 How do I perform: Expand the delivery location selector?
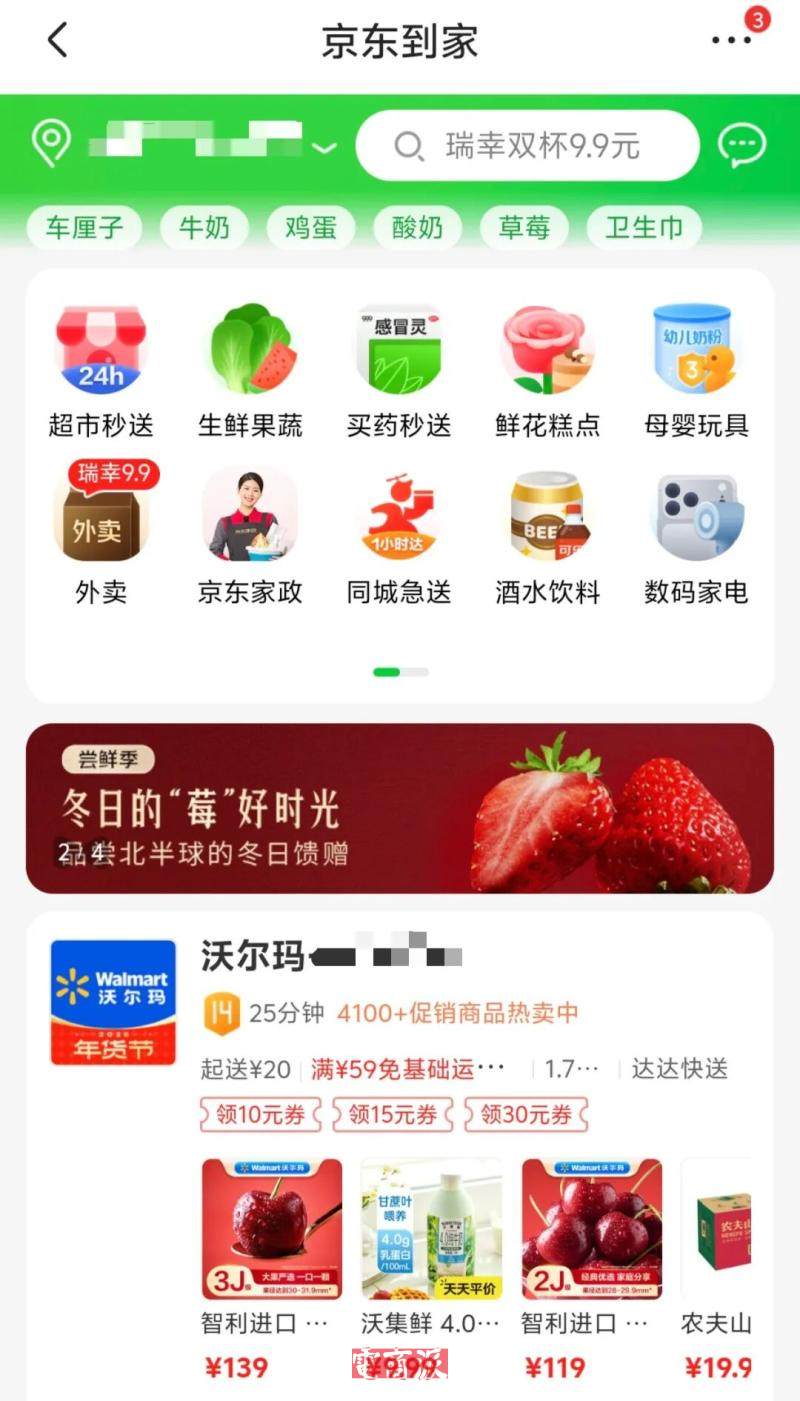coord(324,148)
